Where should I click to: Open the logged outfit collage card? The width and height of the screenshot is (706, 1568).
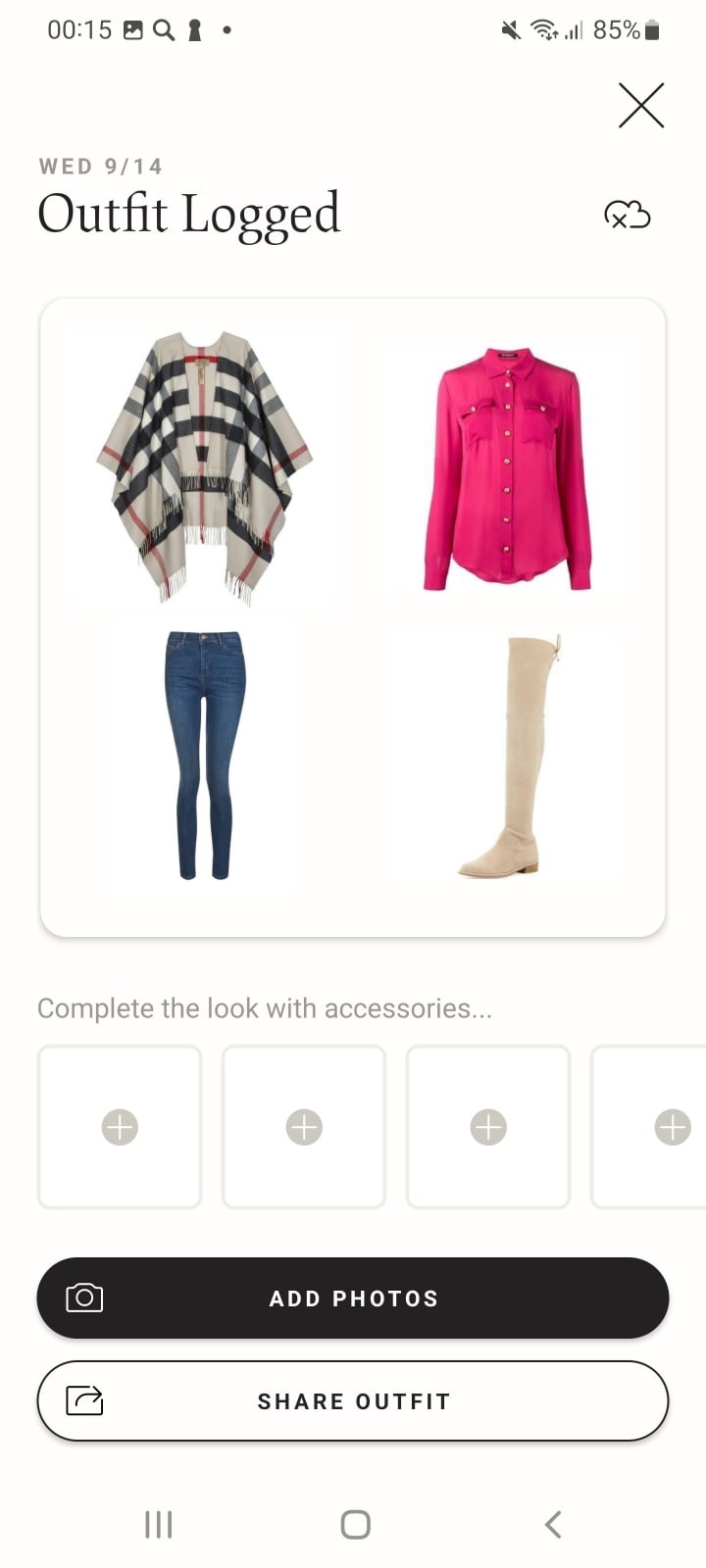pos(353,617)
